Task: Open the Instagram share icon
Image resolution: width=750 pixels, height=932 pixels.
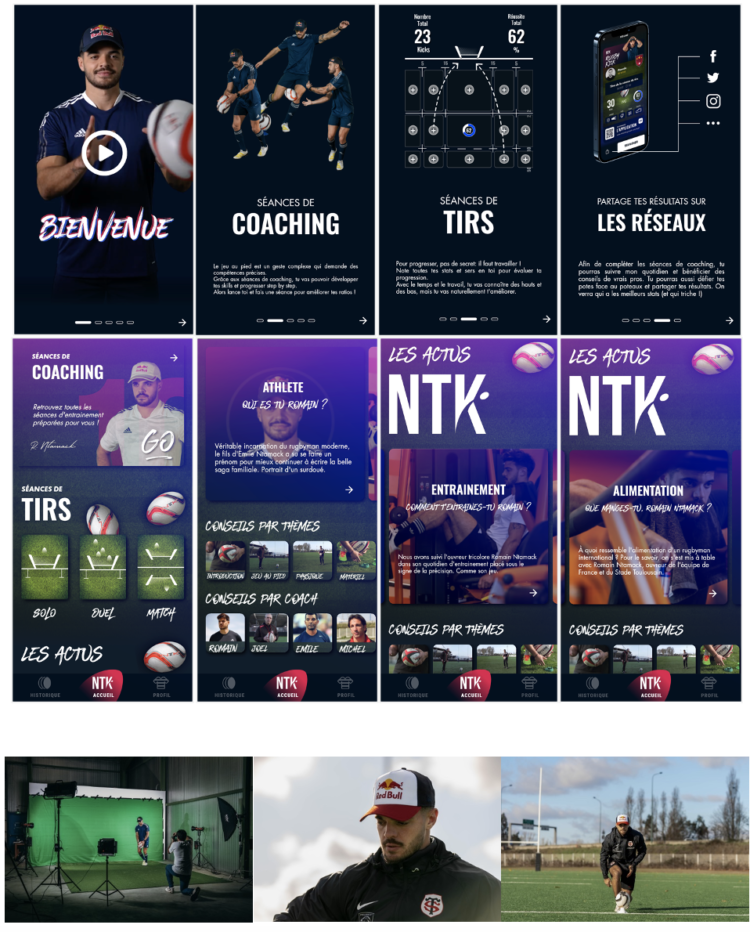Action: 713,100
